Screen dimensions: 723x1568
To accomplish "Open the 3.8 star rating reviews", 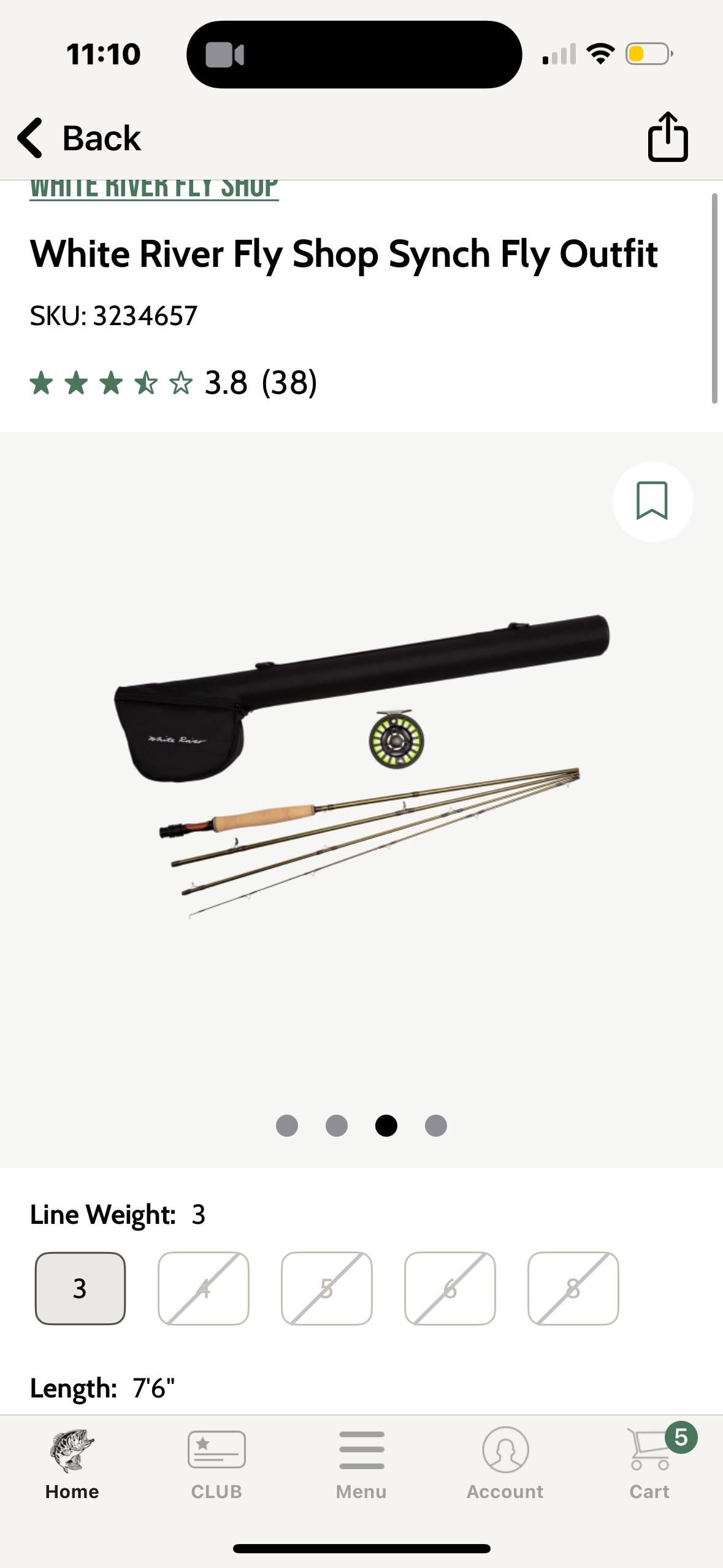I will (x=173, y=383).
